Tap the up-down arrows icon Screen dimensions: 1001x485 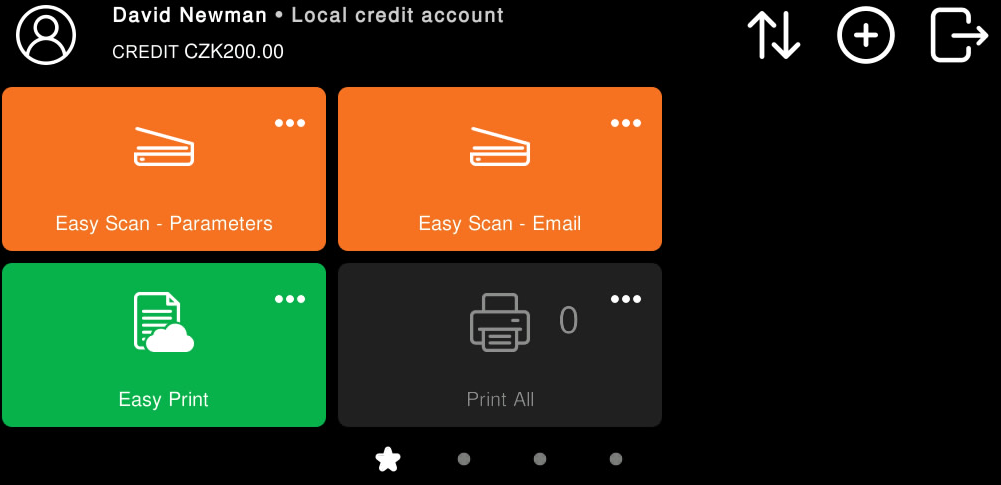773,36
